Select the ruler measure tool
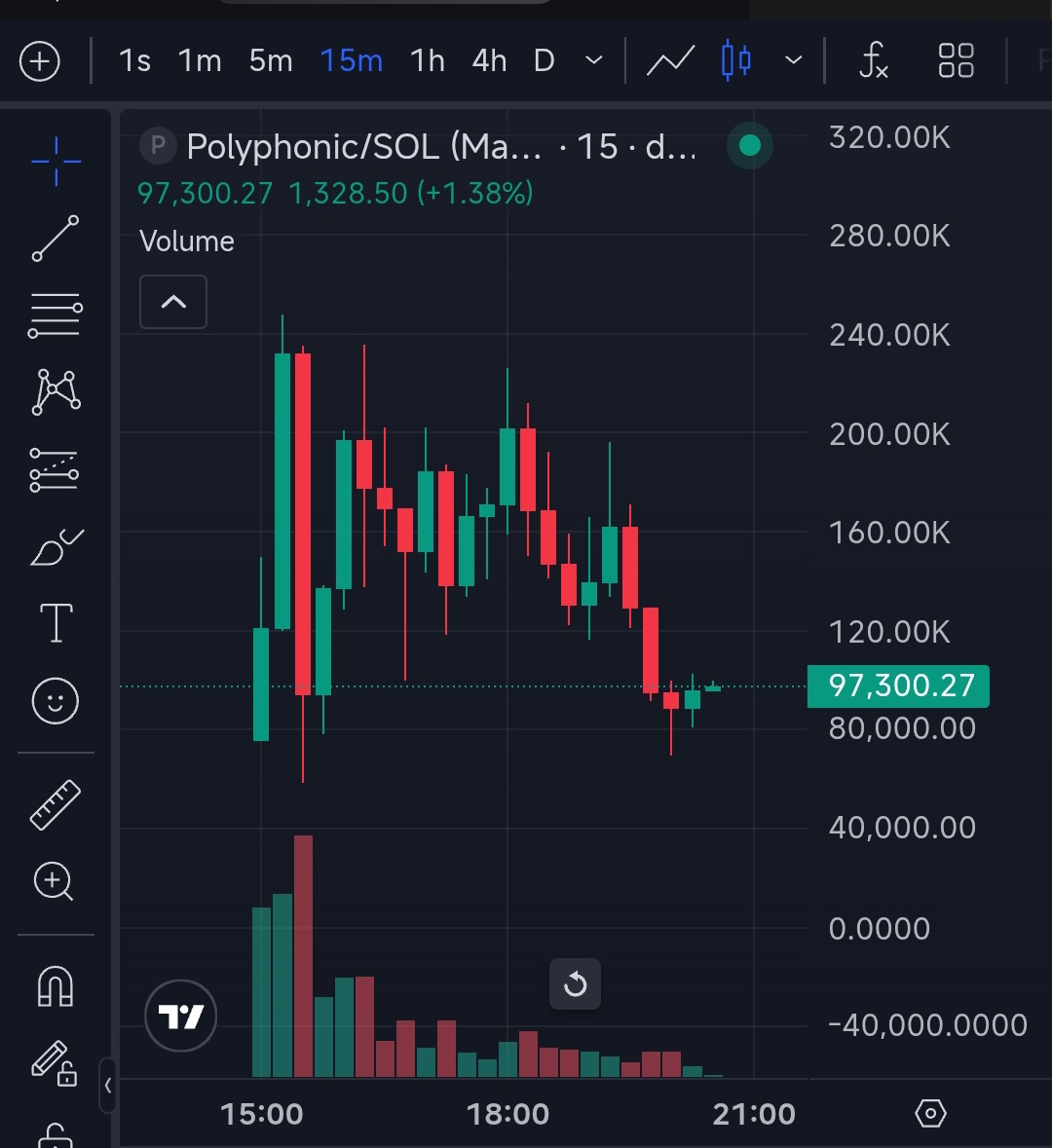Viewport: 1052px width, 1148px height. (x=56, y=805)
